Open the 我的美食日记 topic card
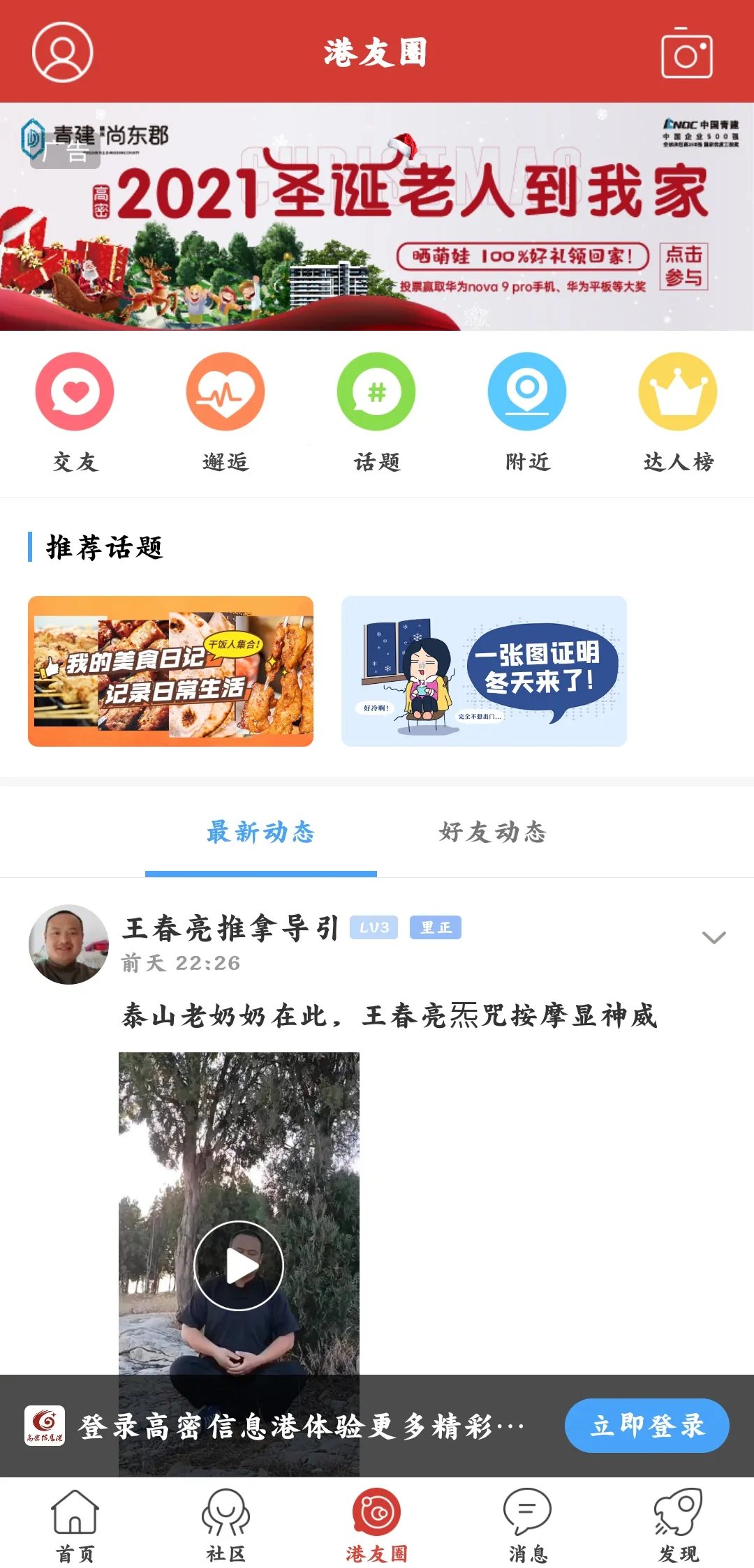 (170, 672)
